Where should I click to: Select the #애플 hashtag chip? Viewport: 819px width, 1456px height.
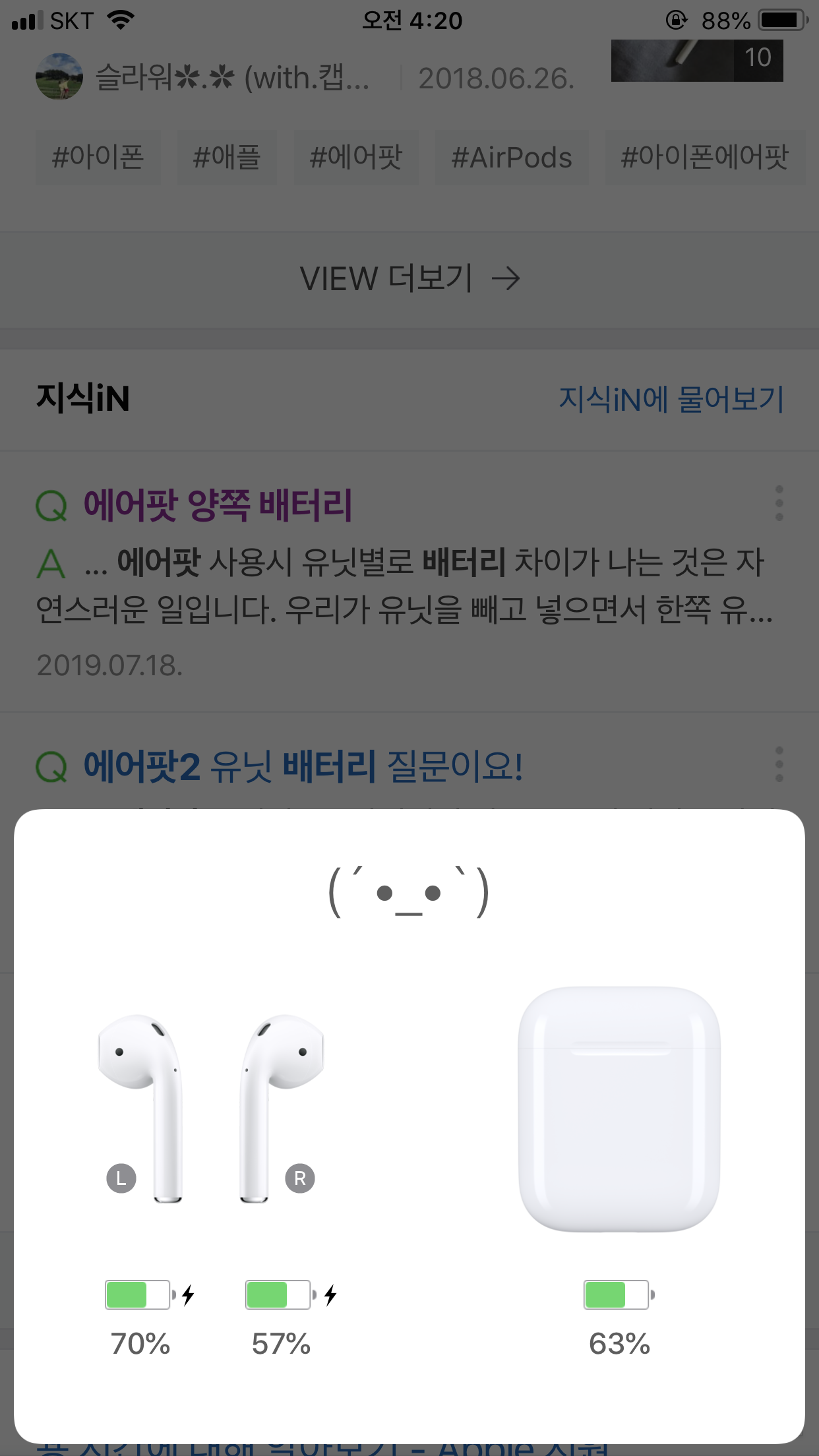coord(226,158)
